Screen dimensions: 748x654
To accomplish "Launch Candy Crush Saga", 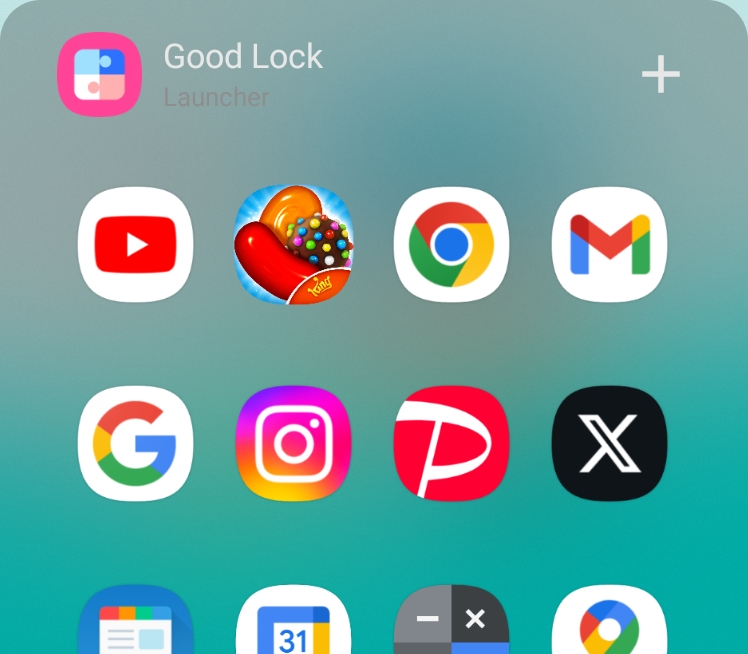I will point(293,244).
